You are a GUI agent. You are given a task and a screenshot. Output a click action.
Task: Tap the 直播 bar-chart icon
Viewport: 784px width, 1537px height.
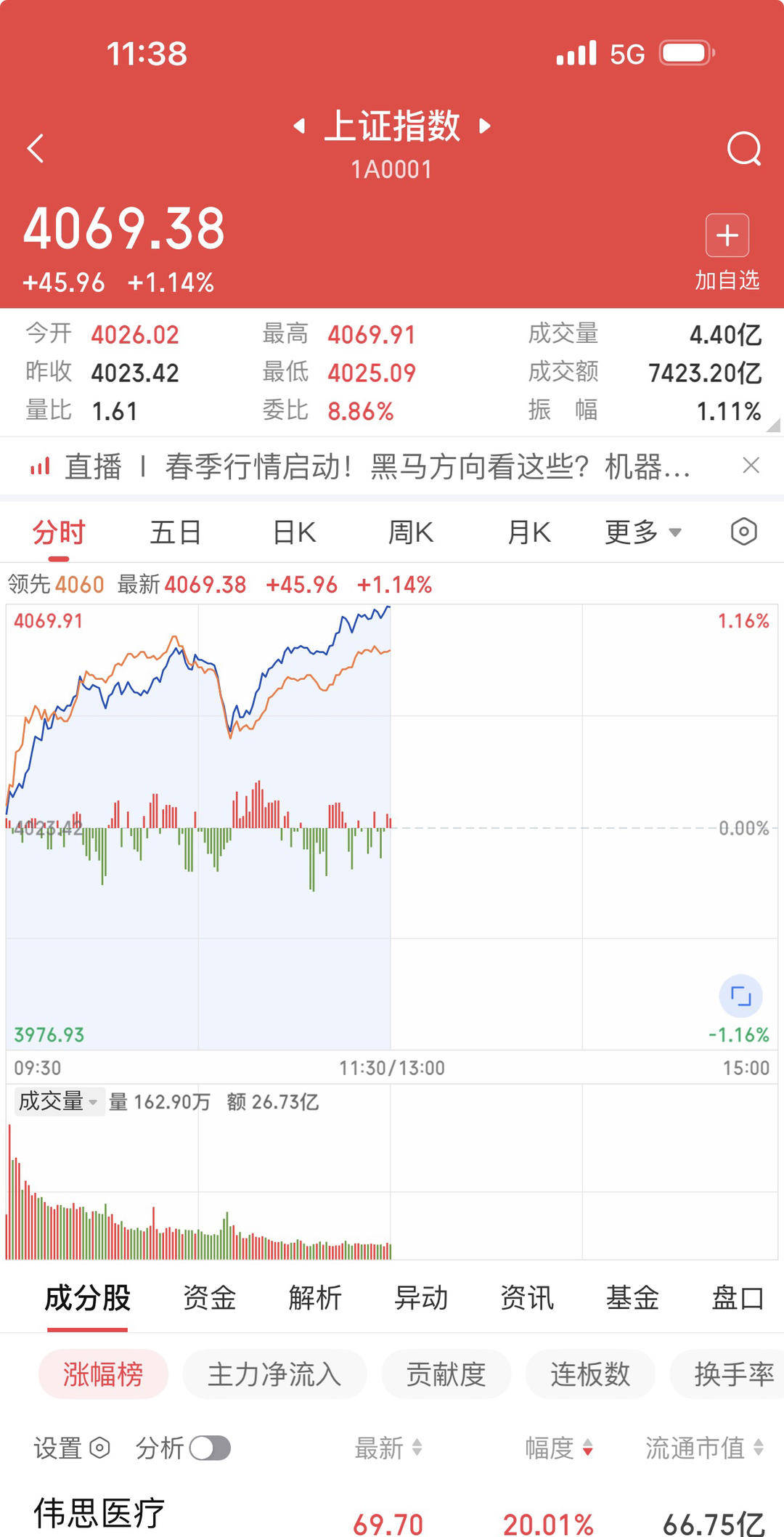pyautogui.click(x=40, y=466)
